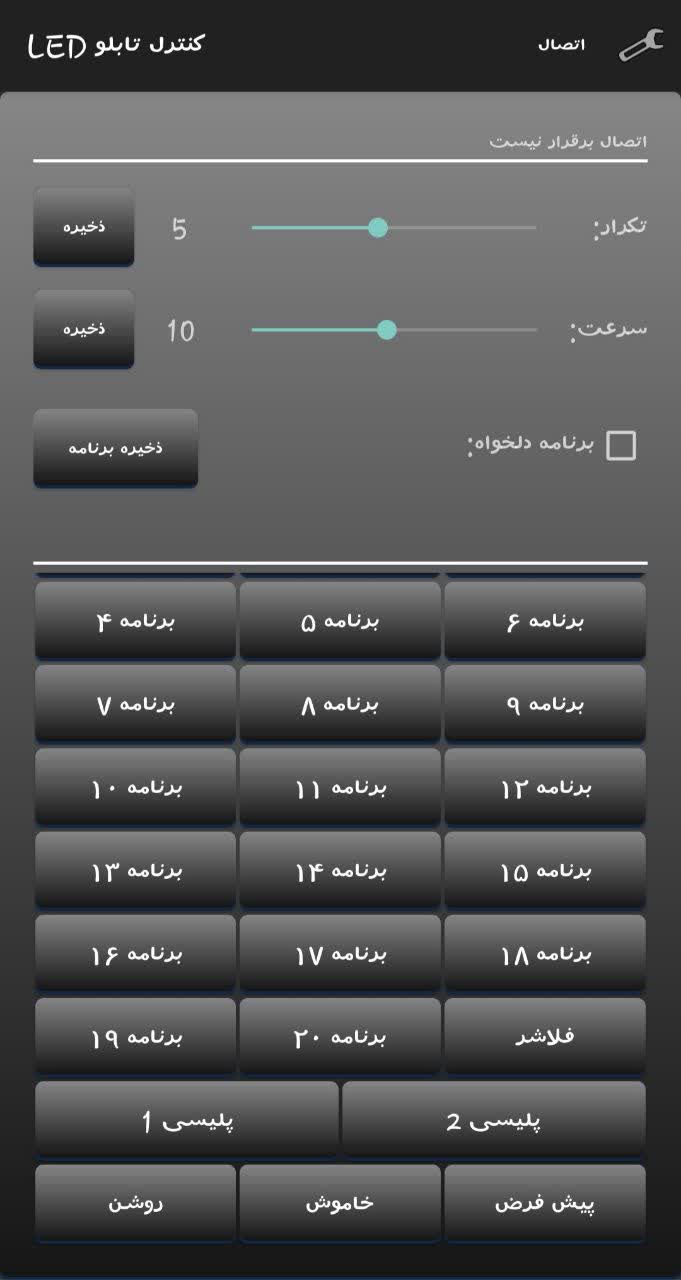Select پلیسی 1 police mode
Image resolution: width=681 pixels, height=1280 pixels.
(187, 1120)
